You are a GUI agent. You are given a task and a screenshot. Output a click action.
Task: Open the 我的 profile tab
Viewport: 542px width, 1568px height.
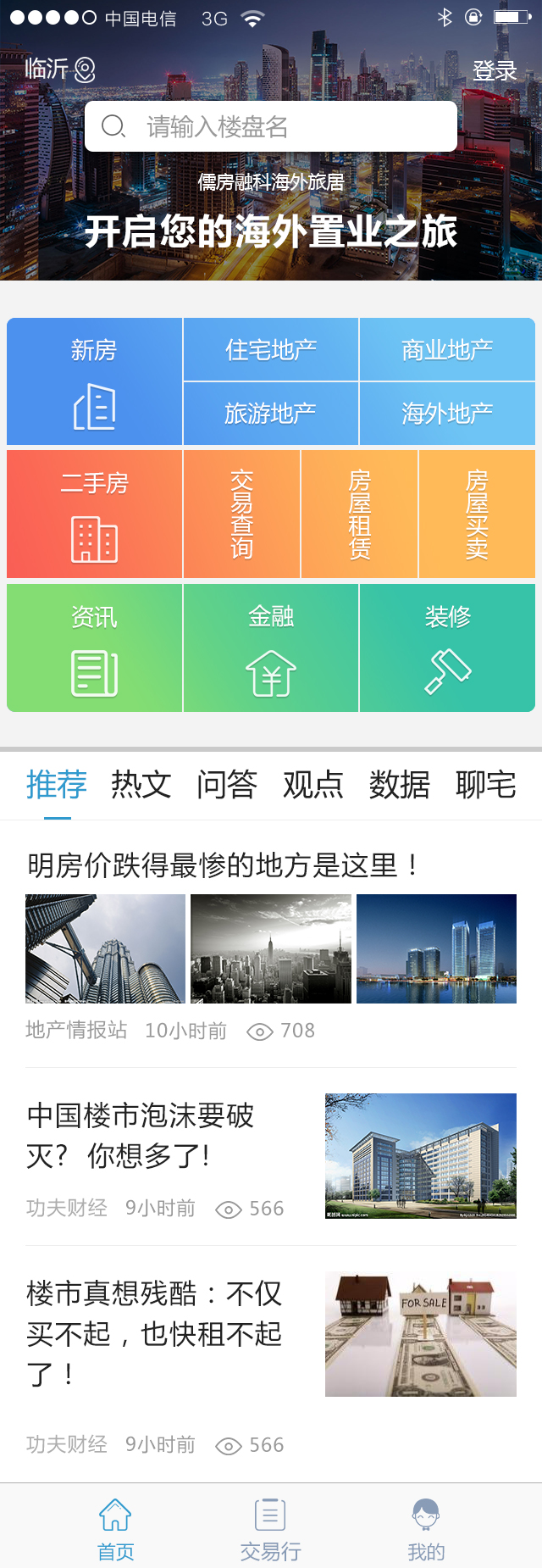tap(426, 1530)
